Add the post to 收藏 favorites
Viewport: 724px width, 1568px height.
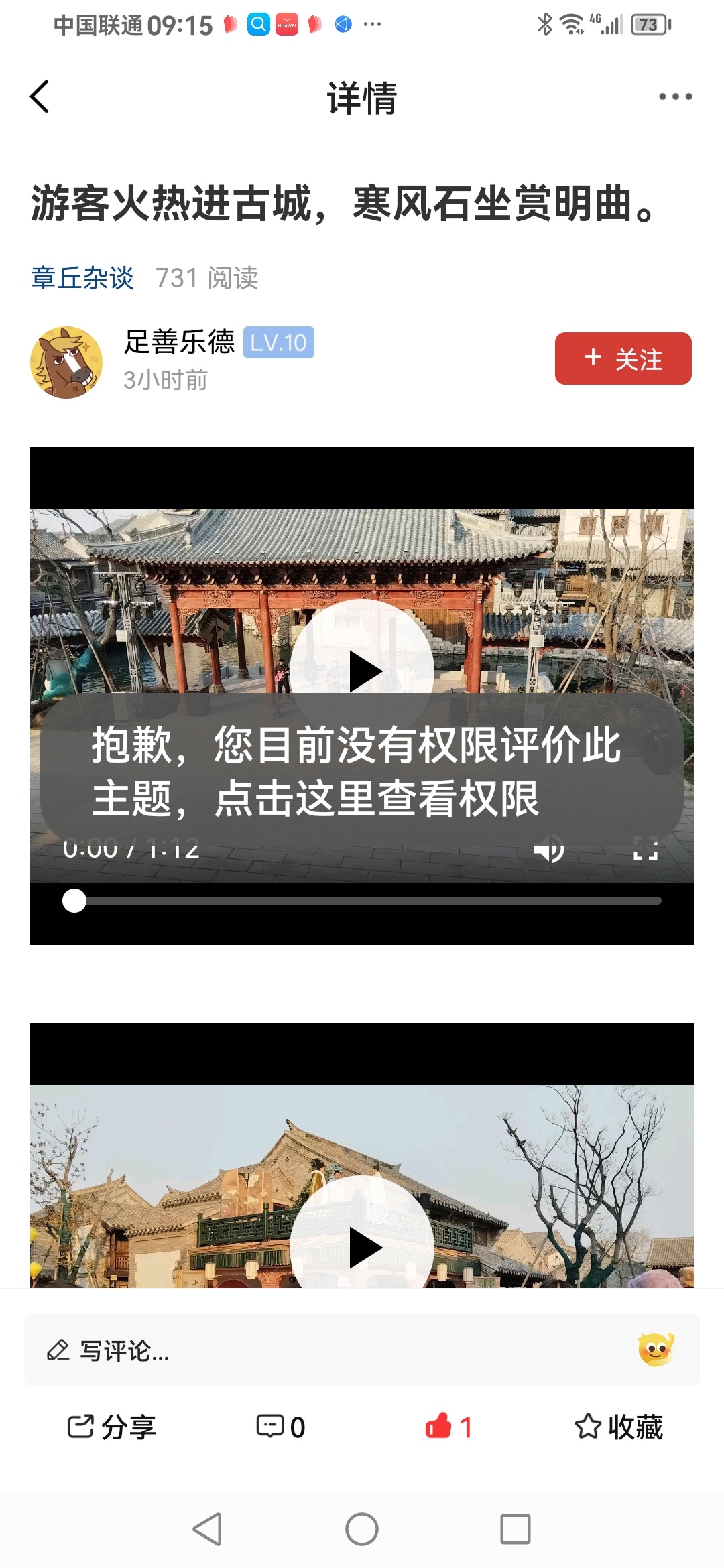[618, 1427]
